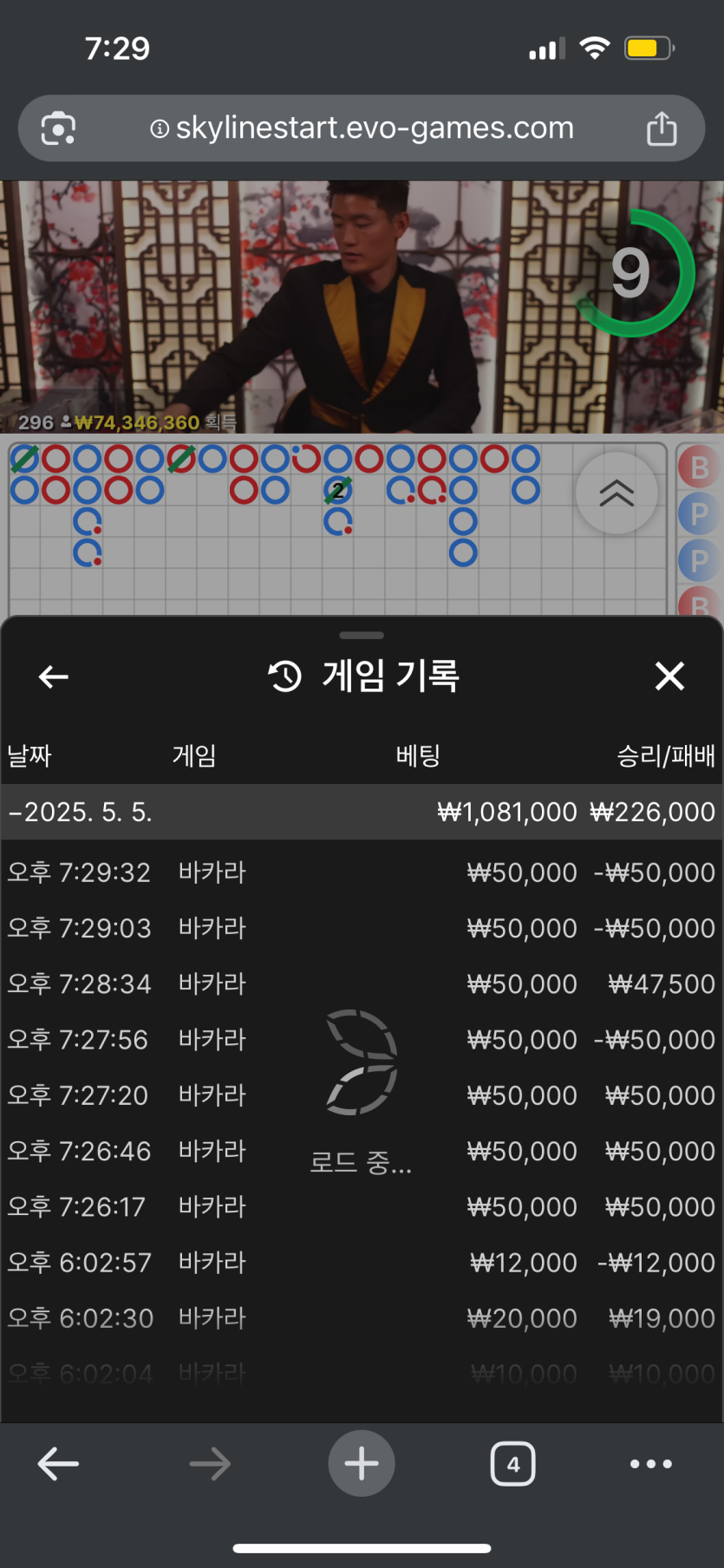Expand the roadmap with the double chevron
724x1568 pixels.
616,493
